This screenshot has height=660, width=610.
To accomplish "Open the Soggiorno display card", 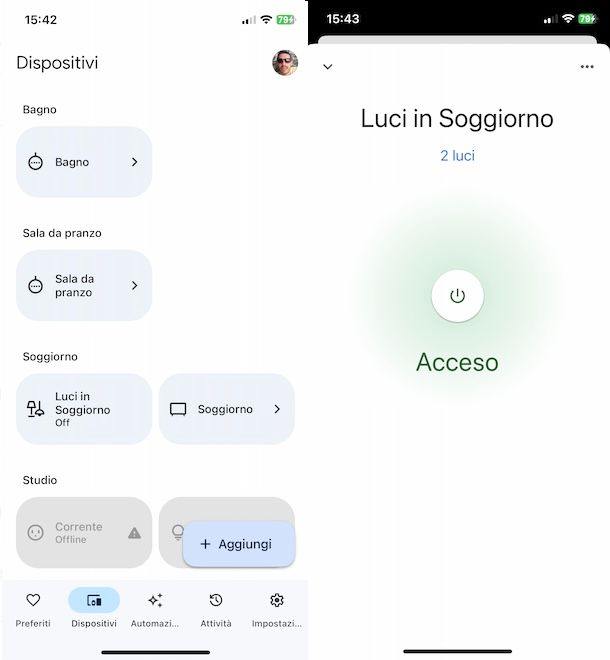I will click(226, 409).
